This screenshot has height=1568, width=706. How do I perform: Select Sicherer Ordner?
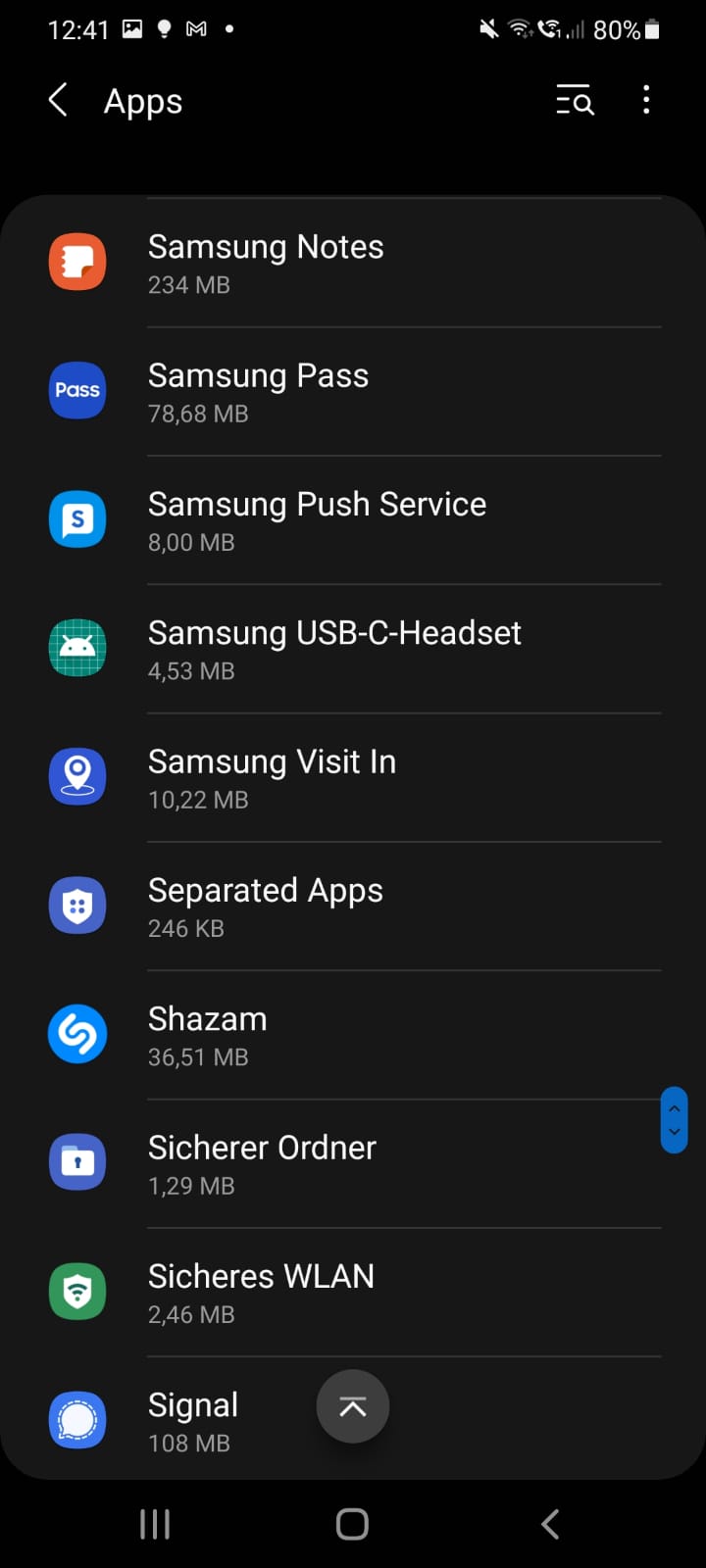coord(353,1162)
